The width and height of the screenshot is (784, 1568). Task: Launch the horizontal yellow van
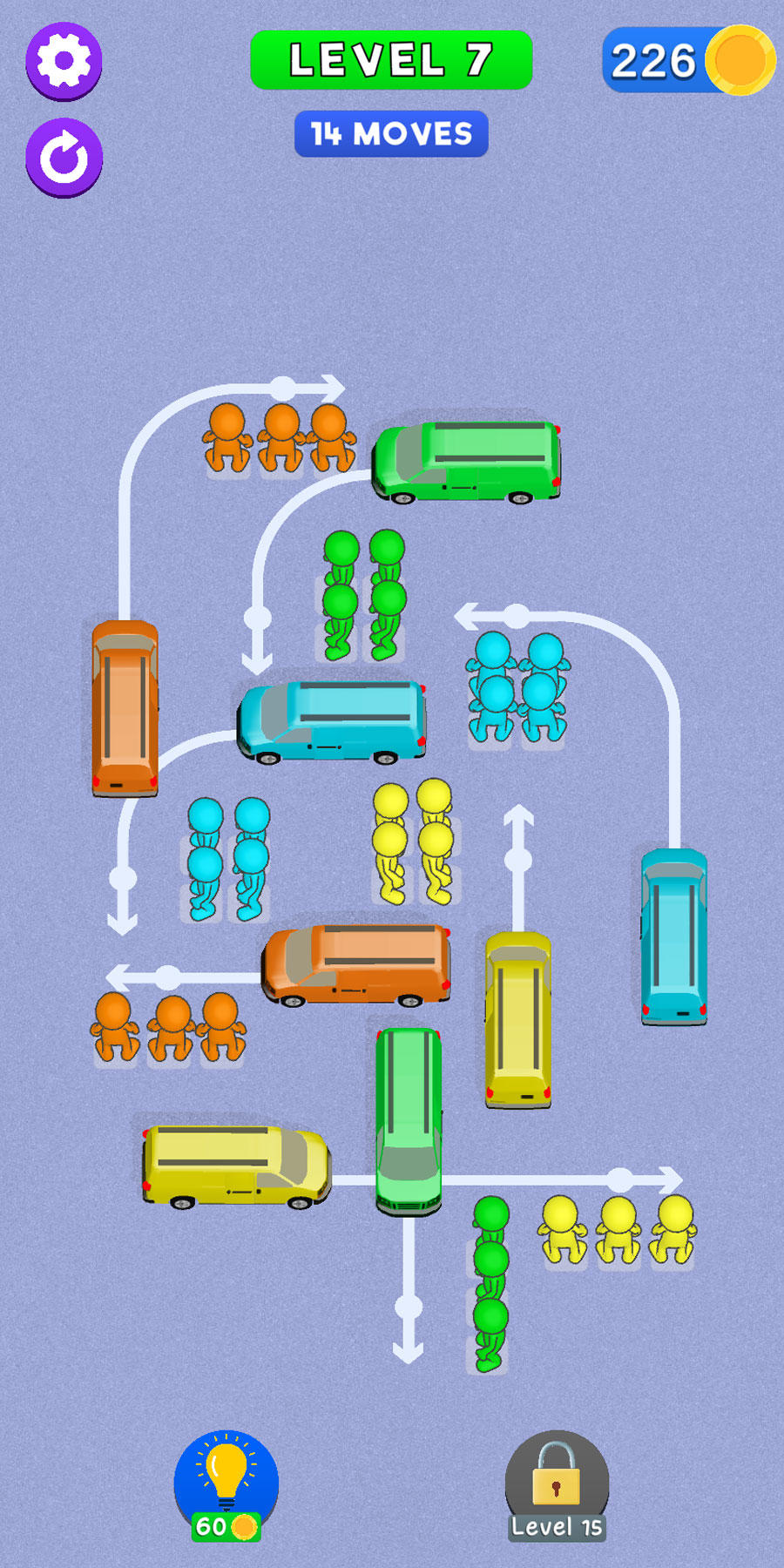point(236,1166)
